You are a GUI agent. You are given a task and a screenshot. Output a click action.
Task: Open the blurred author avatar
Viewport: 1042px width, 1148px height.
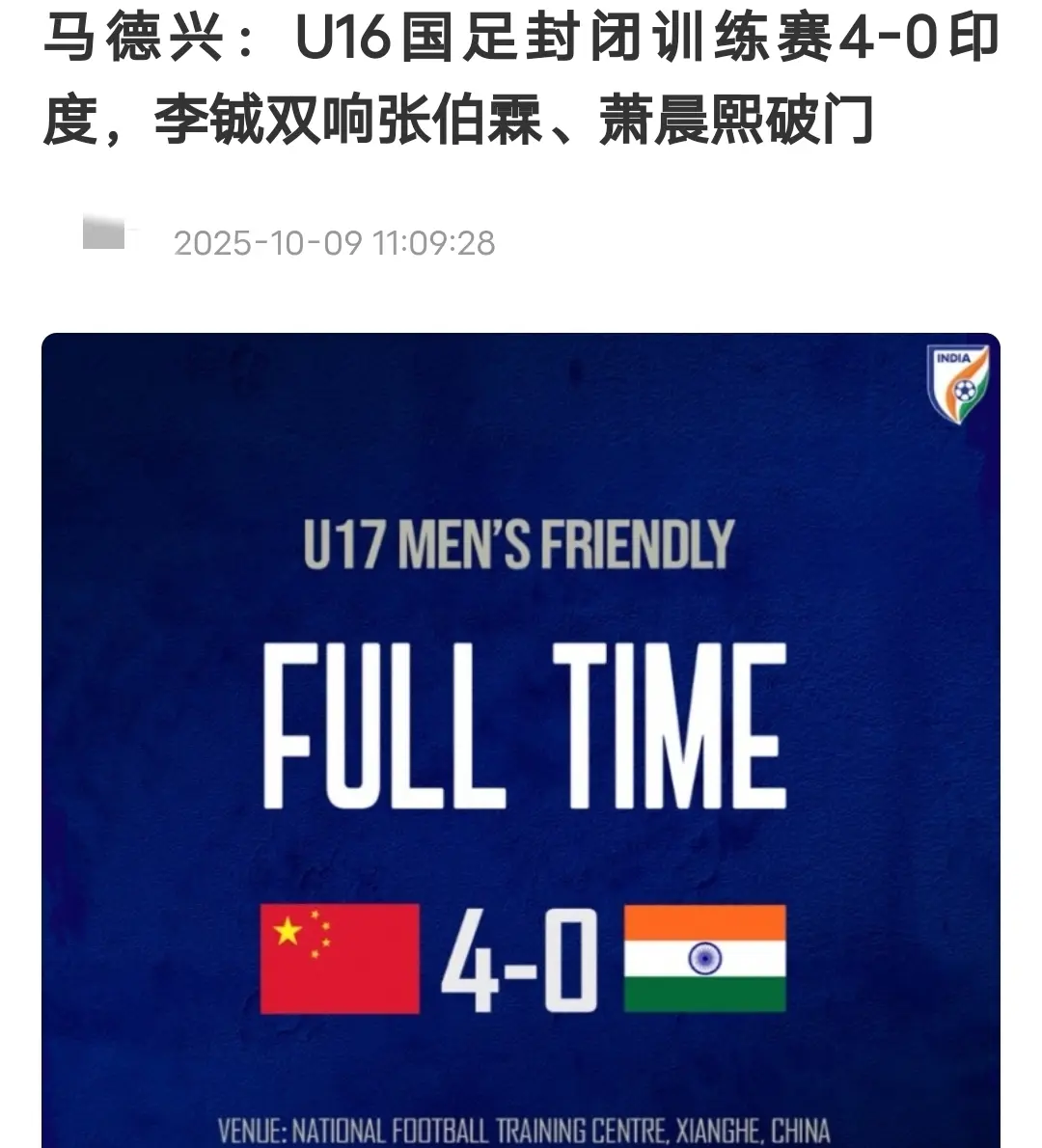104,234
